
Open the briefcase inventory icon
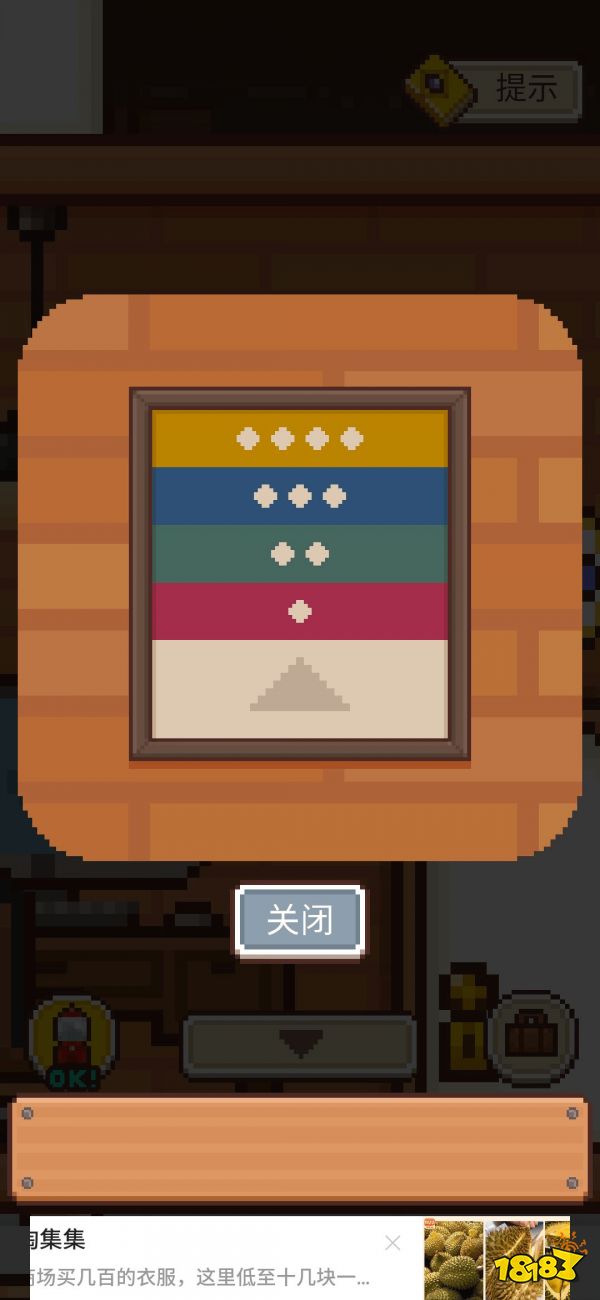[533, 1037]
